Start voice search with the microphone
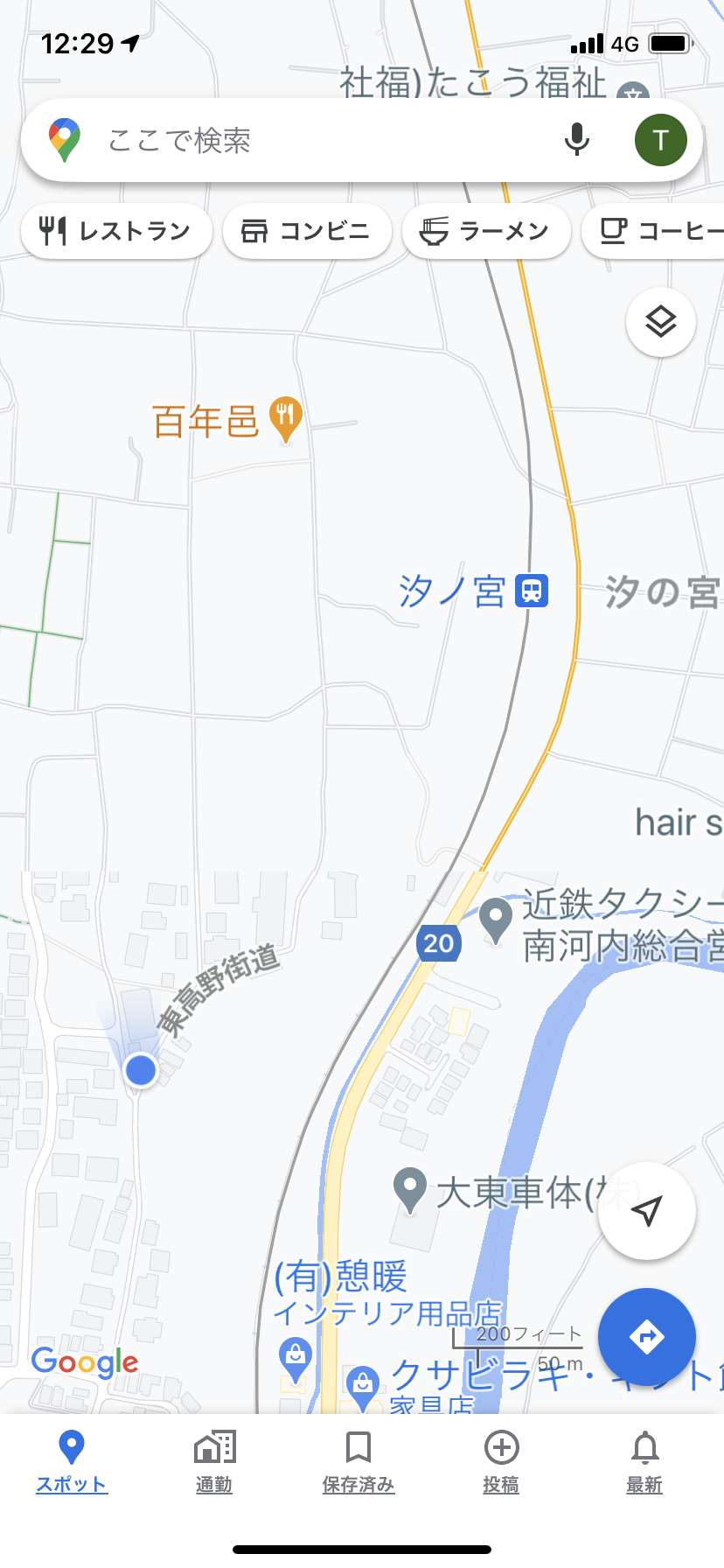Image resolution: width=724 pixels, height=1568 pixels. pyautogui.click(x=576, y=140)
